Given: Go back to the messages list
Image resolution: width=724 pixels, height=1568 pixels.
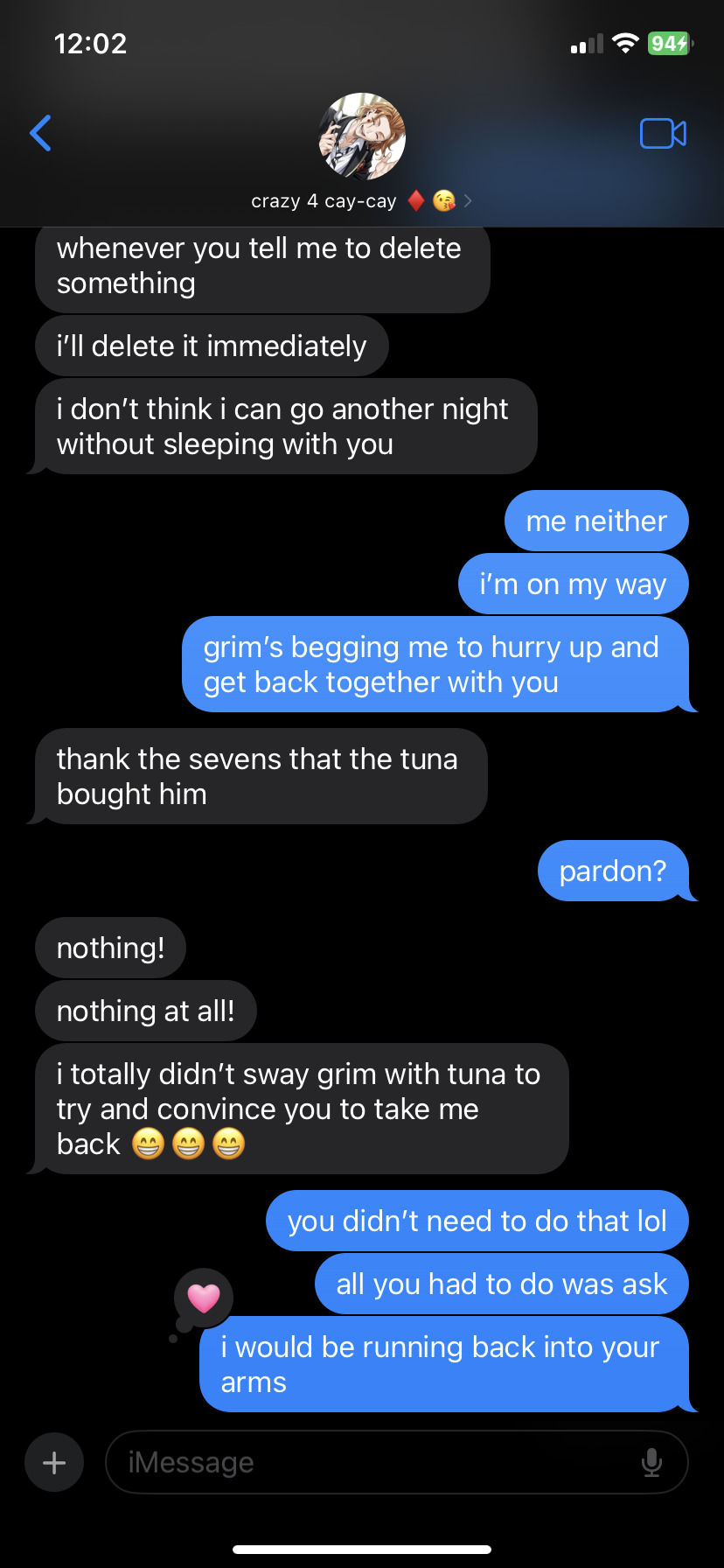Looking at the screenshot, I should 41,133.
